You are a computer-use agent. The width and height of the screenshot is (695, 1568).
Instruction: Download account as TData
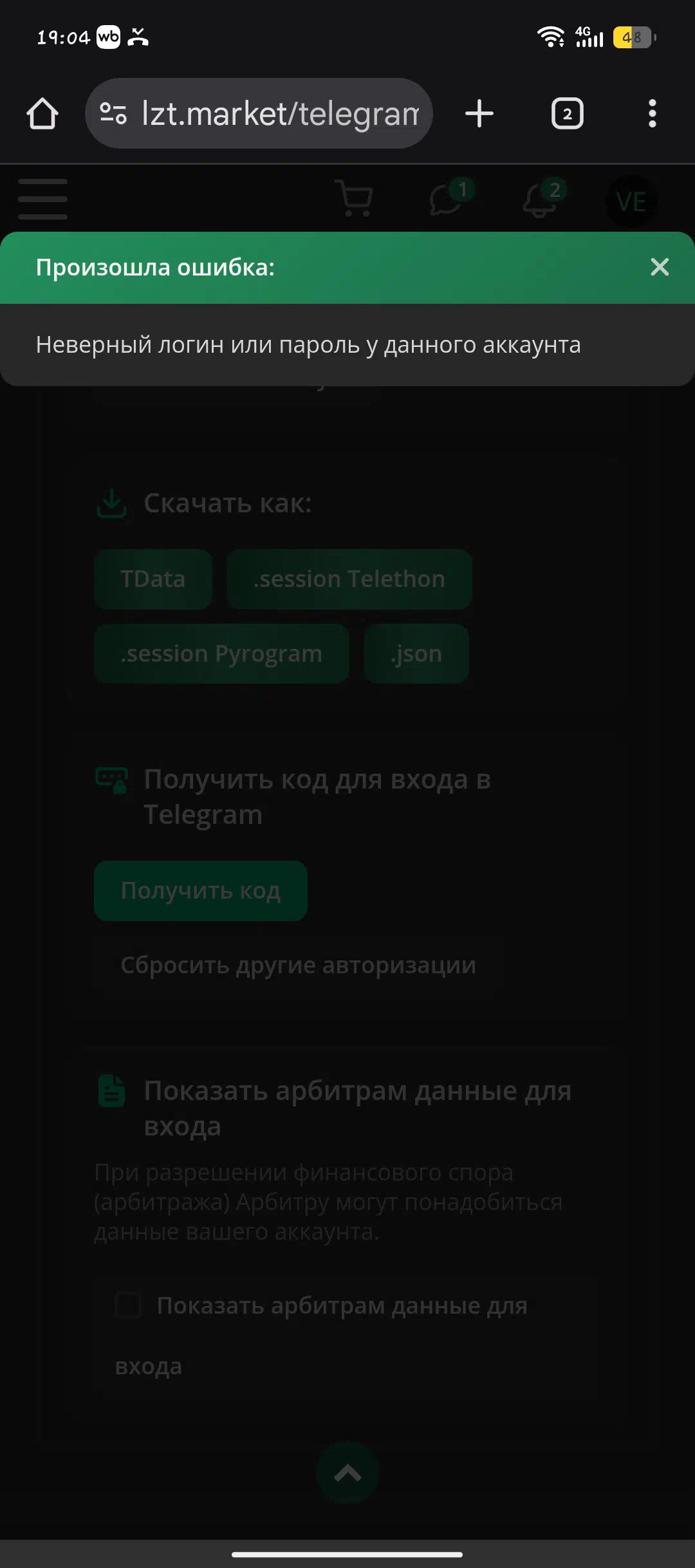click(x=153, y=579)
